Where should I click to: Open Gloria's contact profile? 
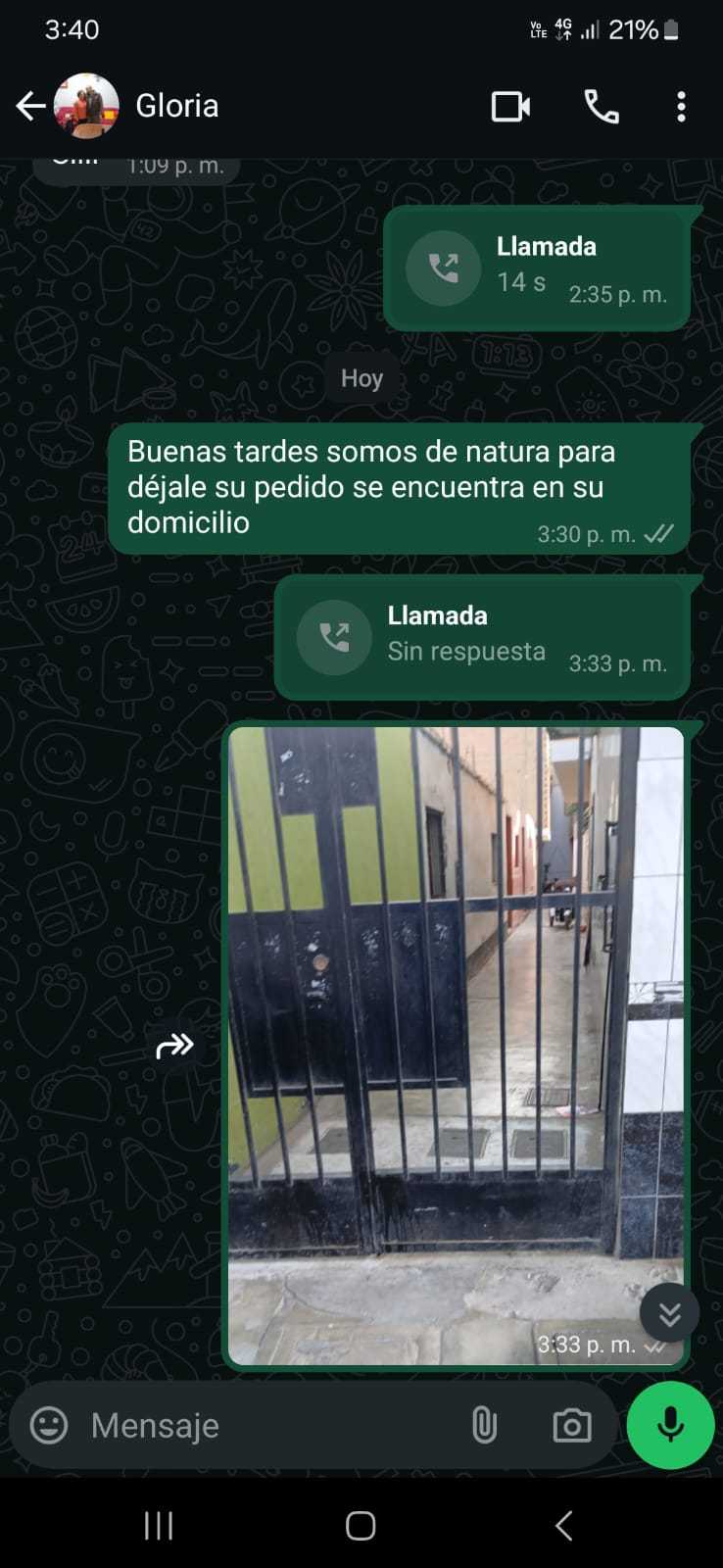(176, 106)
